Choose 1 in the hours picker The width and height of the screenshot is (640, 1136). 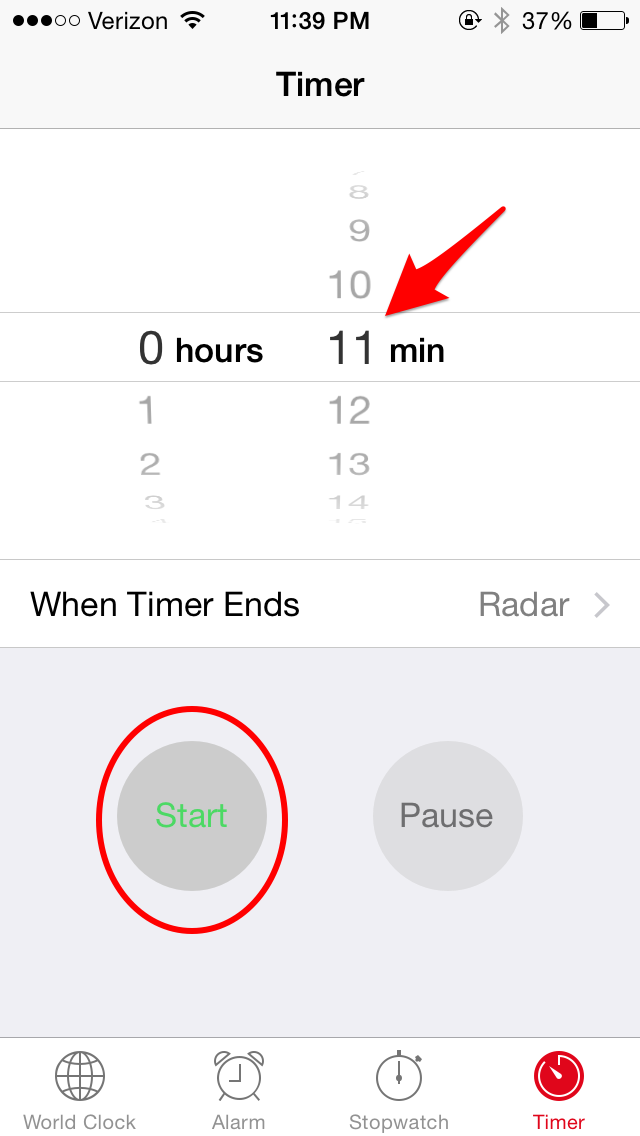point(147,411)
